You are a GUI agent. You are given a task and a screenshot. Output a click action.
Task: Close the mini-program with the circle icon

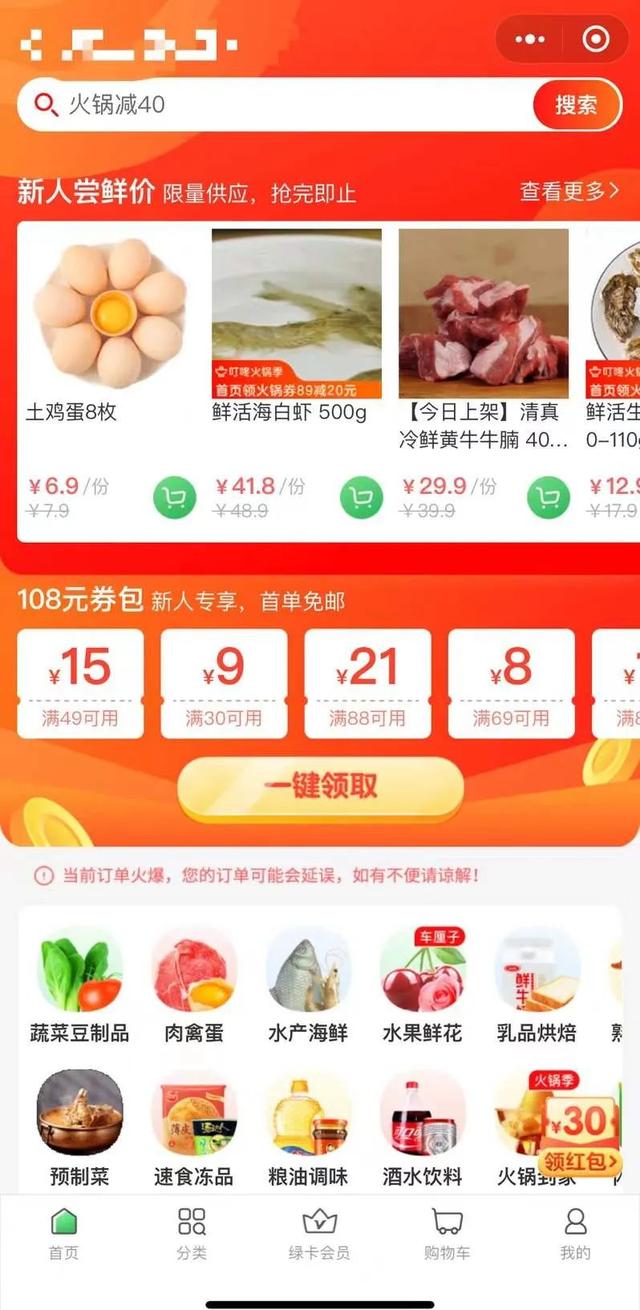(x=596, y=40)
